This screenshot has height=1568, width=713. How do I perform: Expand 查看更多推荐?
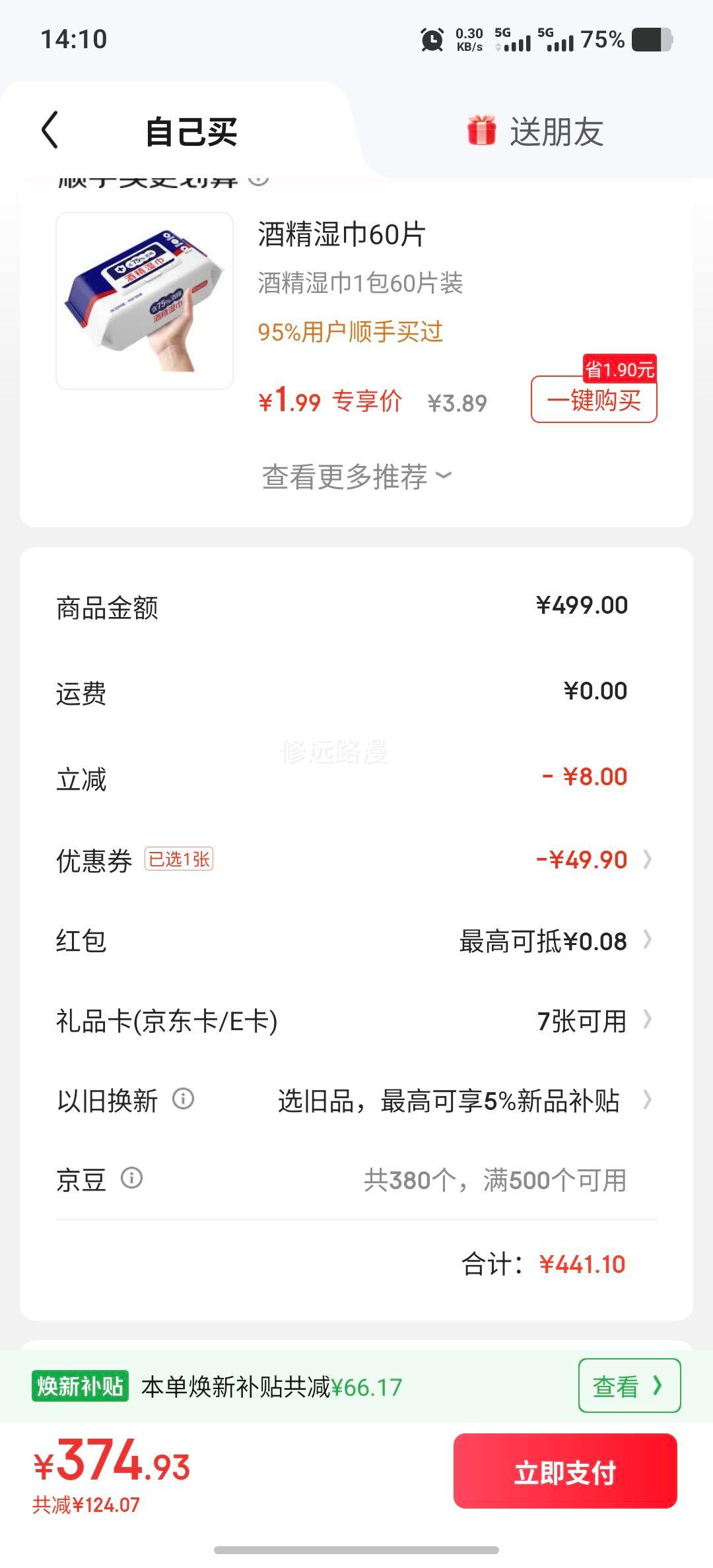356,476
